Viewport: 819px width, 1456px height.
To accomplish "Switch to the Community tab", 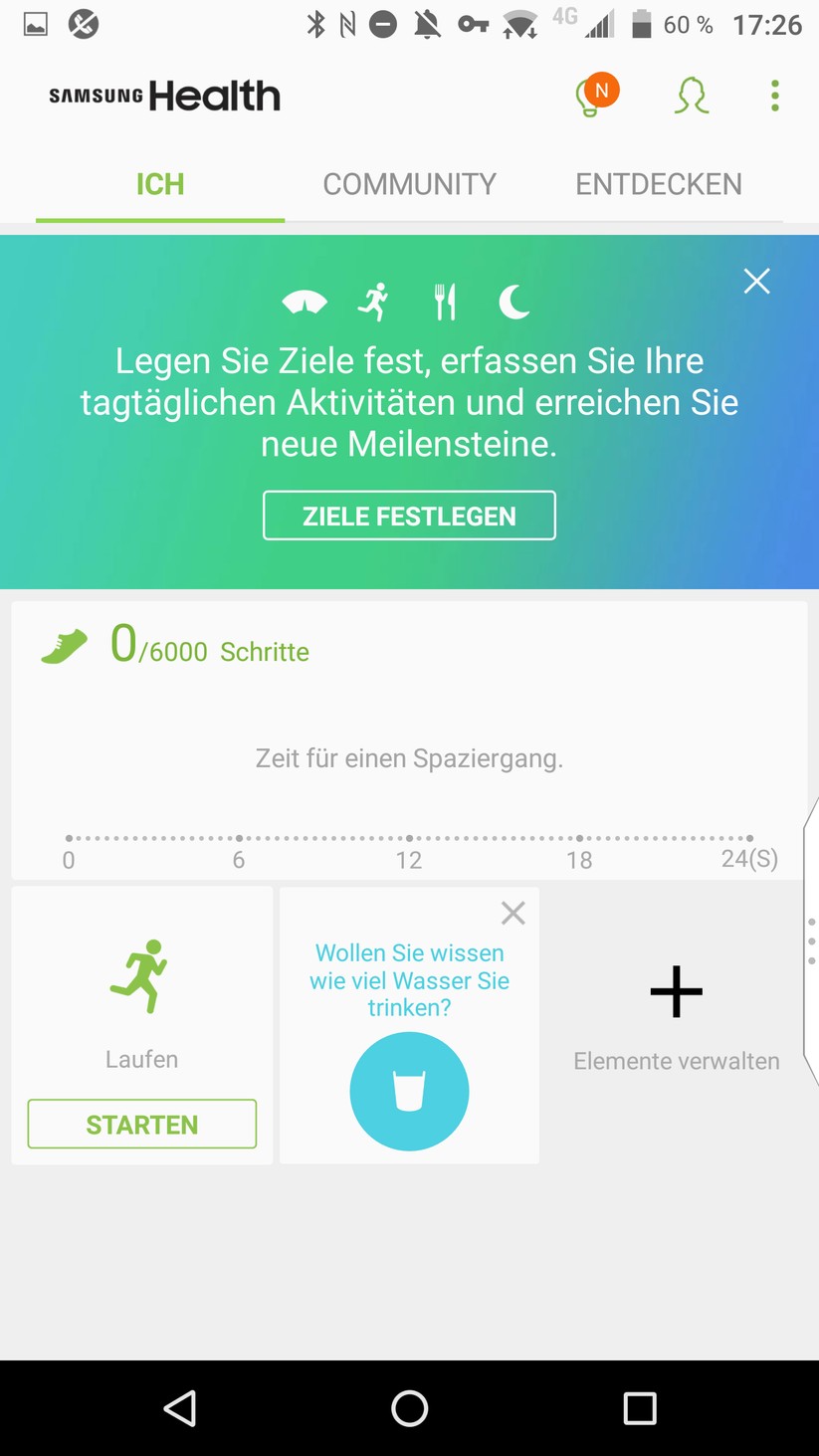I will pos(409,184).
